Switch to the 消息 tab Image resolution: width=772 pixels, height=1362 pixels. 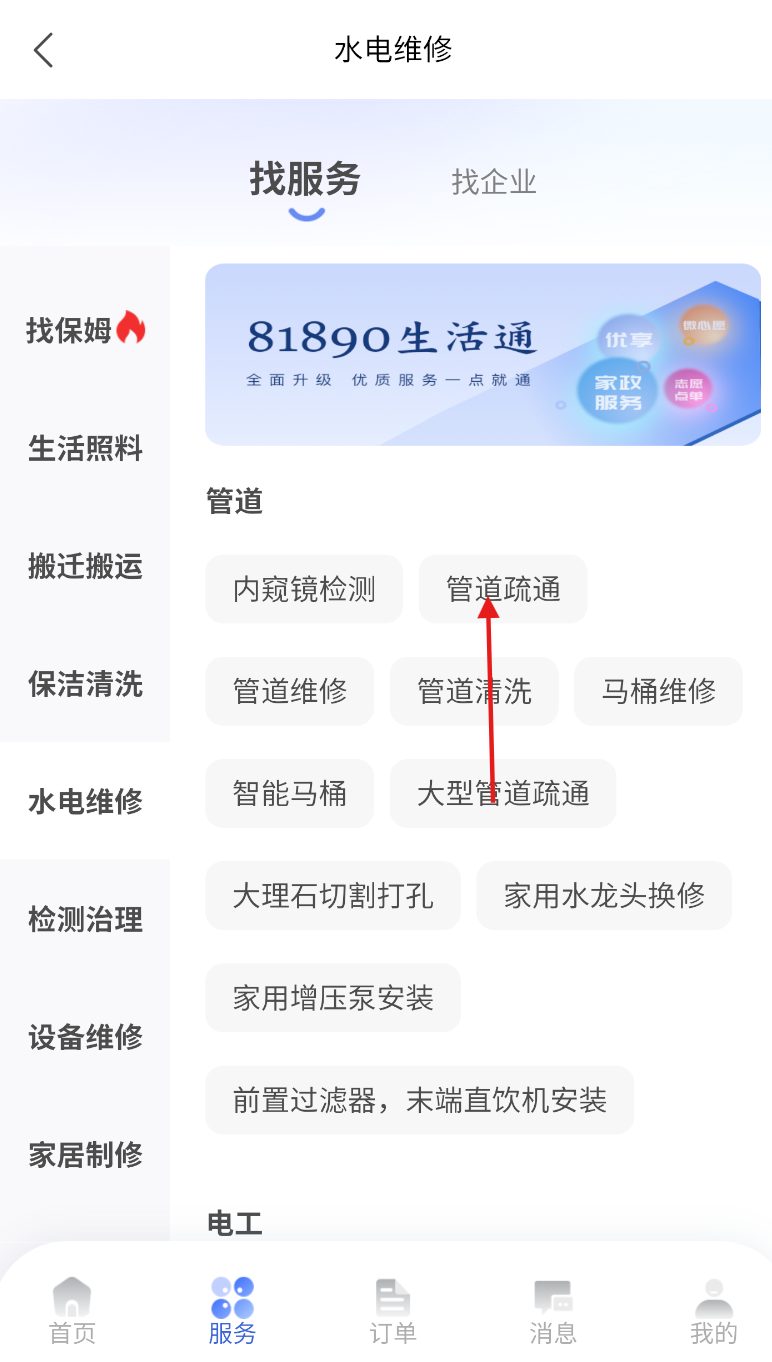pyautogui.click(x=552, y=1311)
